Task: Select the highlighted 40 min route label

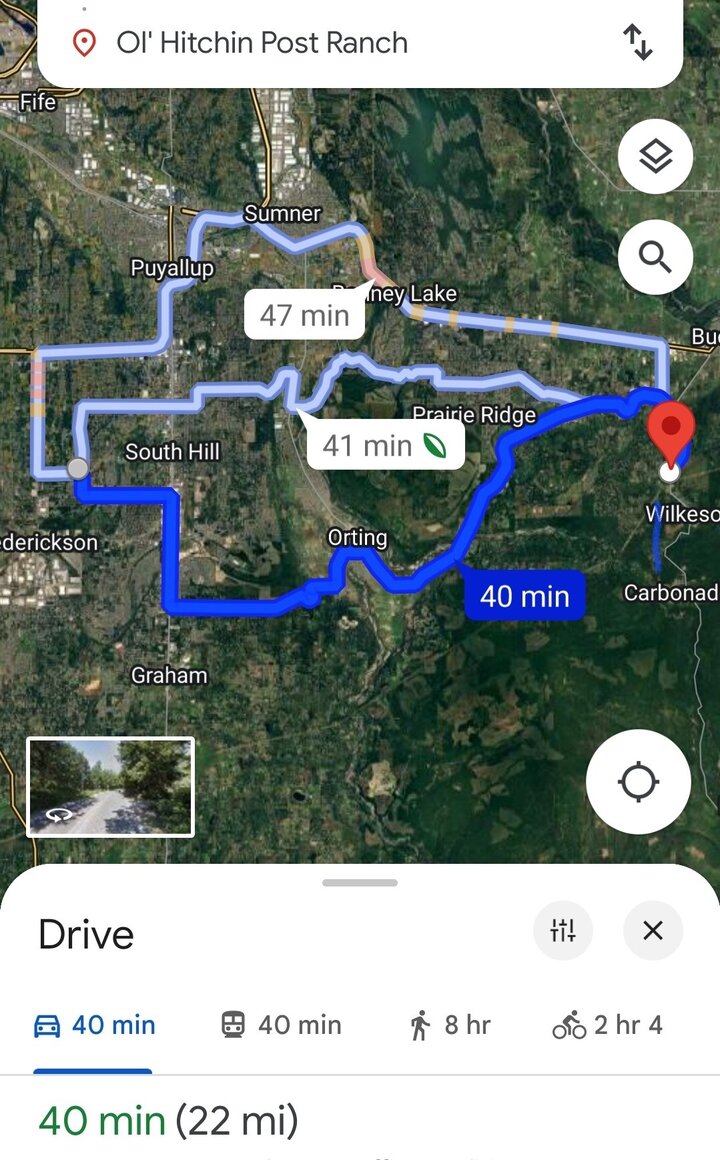Action: (524, 595)
